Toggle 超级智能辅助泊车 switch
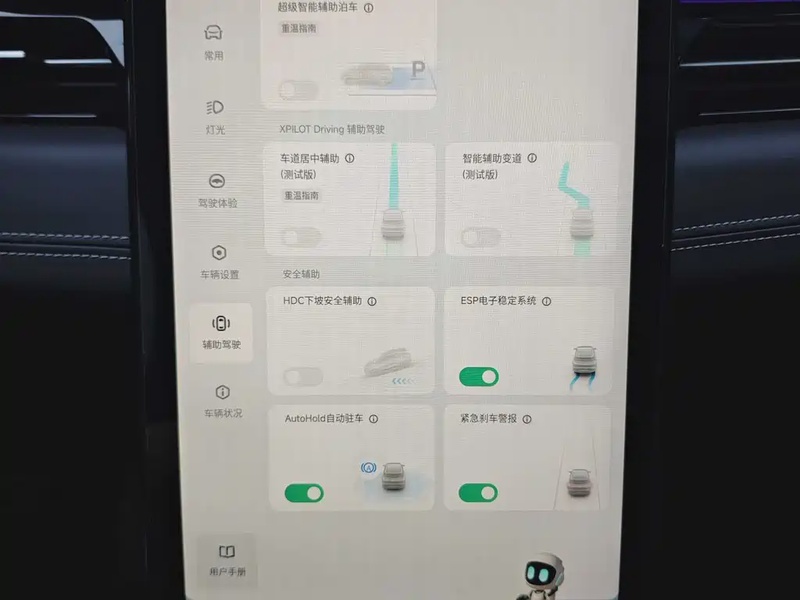 (297, 90)
